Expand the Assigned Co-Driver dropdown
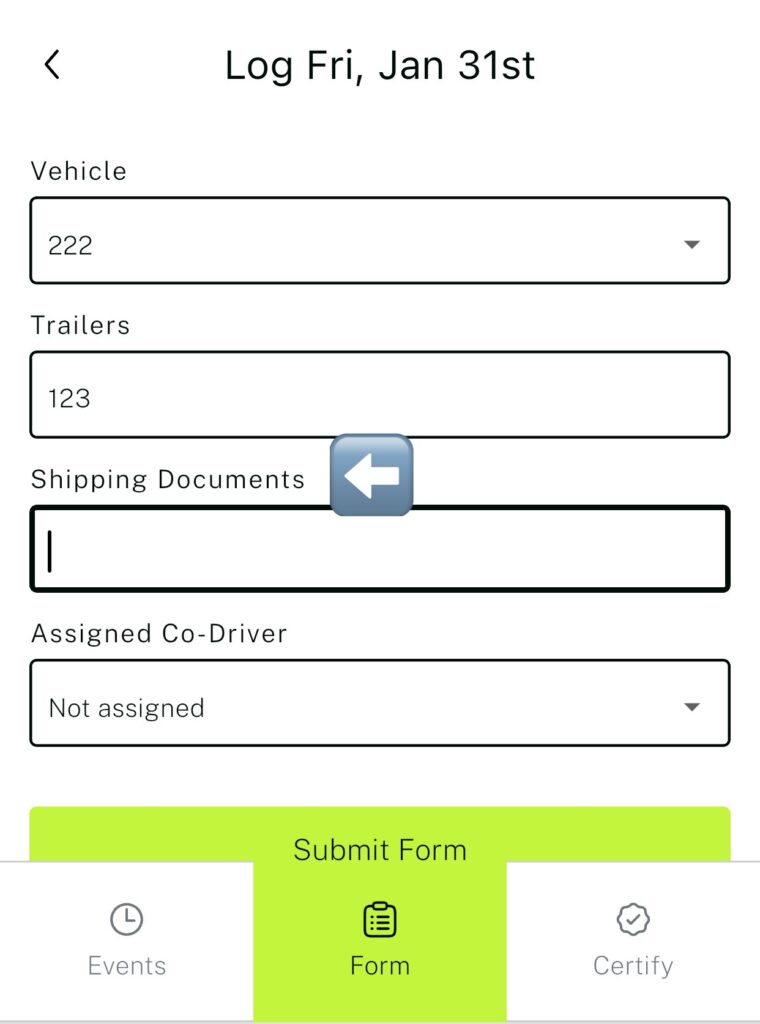760x1024 pixels. coord(380,703)
